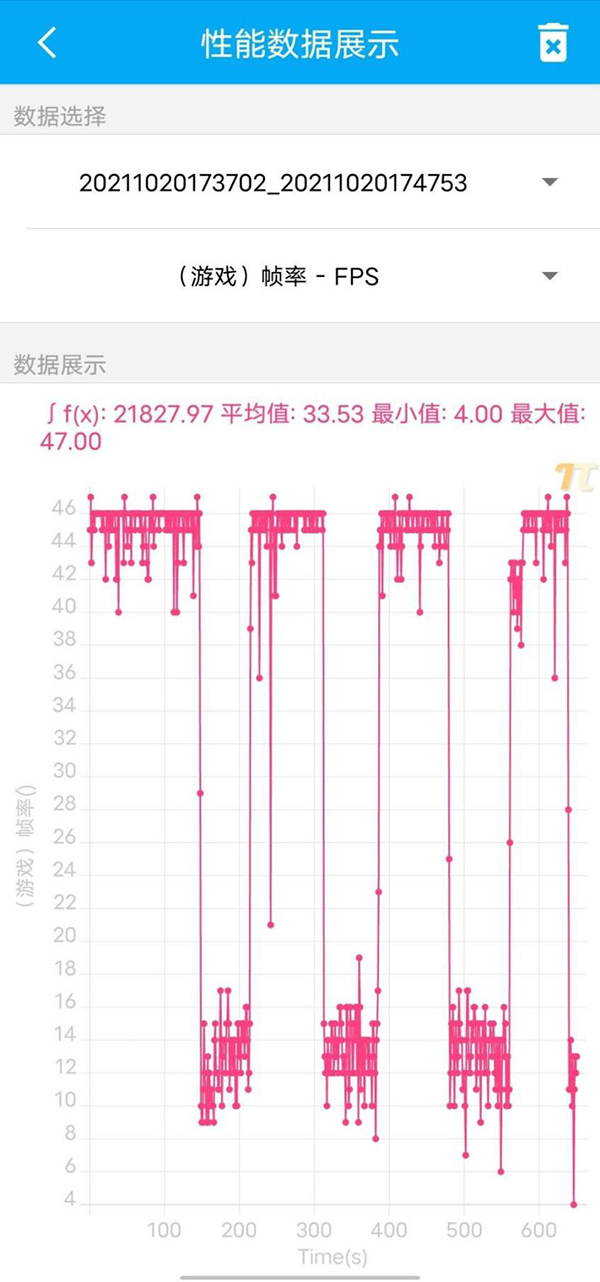The image size is (600, 1282).
Task: Open the 20211020173702 record dropdown
Action: pos(548,182)
